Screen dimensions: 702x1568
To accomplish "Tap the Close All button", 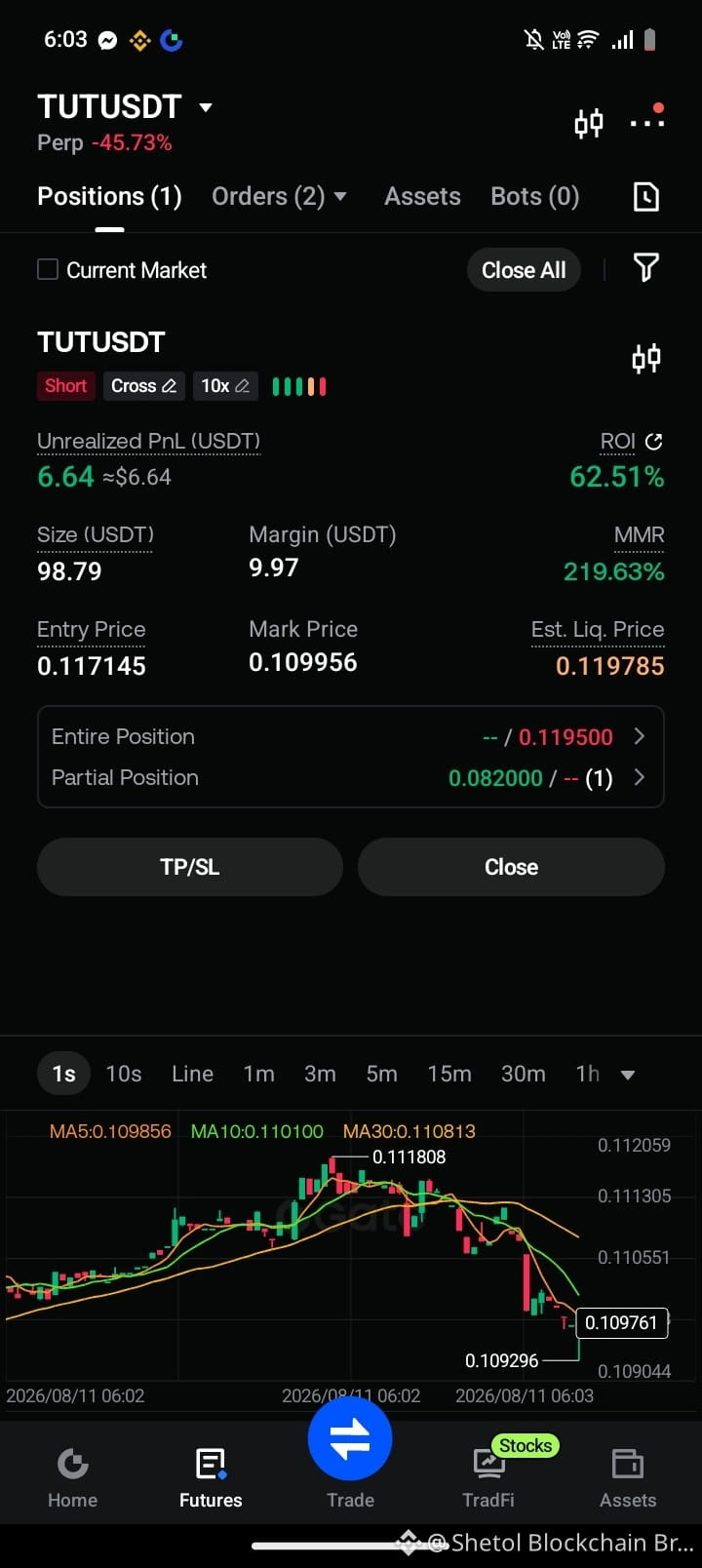I will tap(524, 270).
